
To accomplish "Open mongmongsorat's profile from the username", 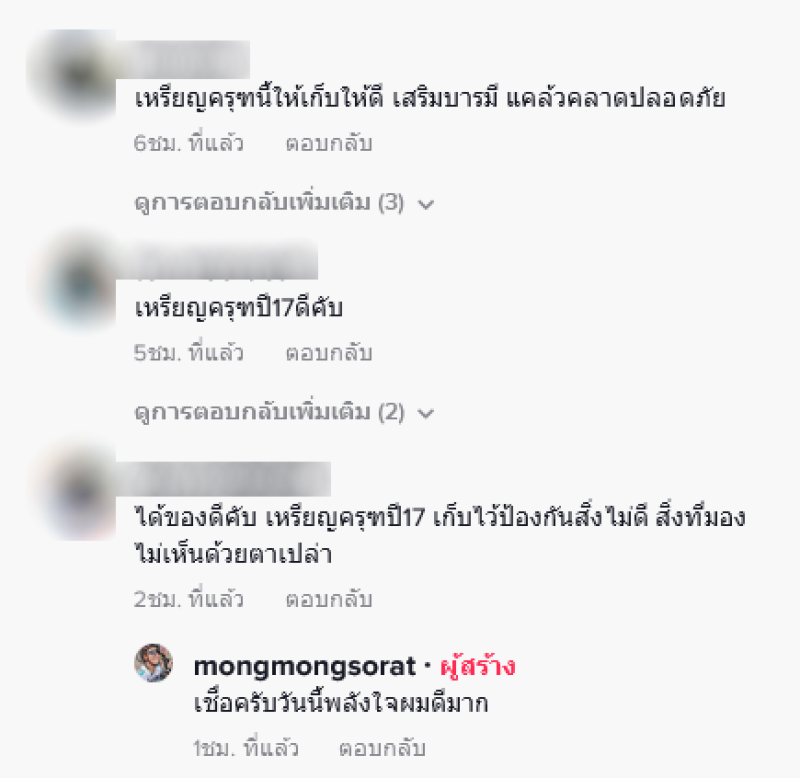I will coord(302,666).
